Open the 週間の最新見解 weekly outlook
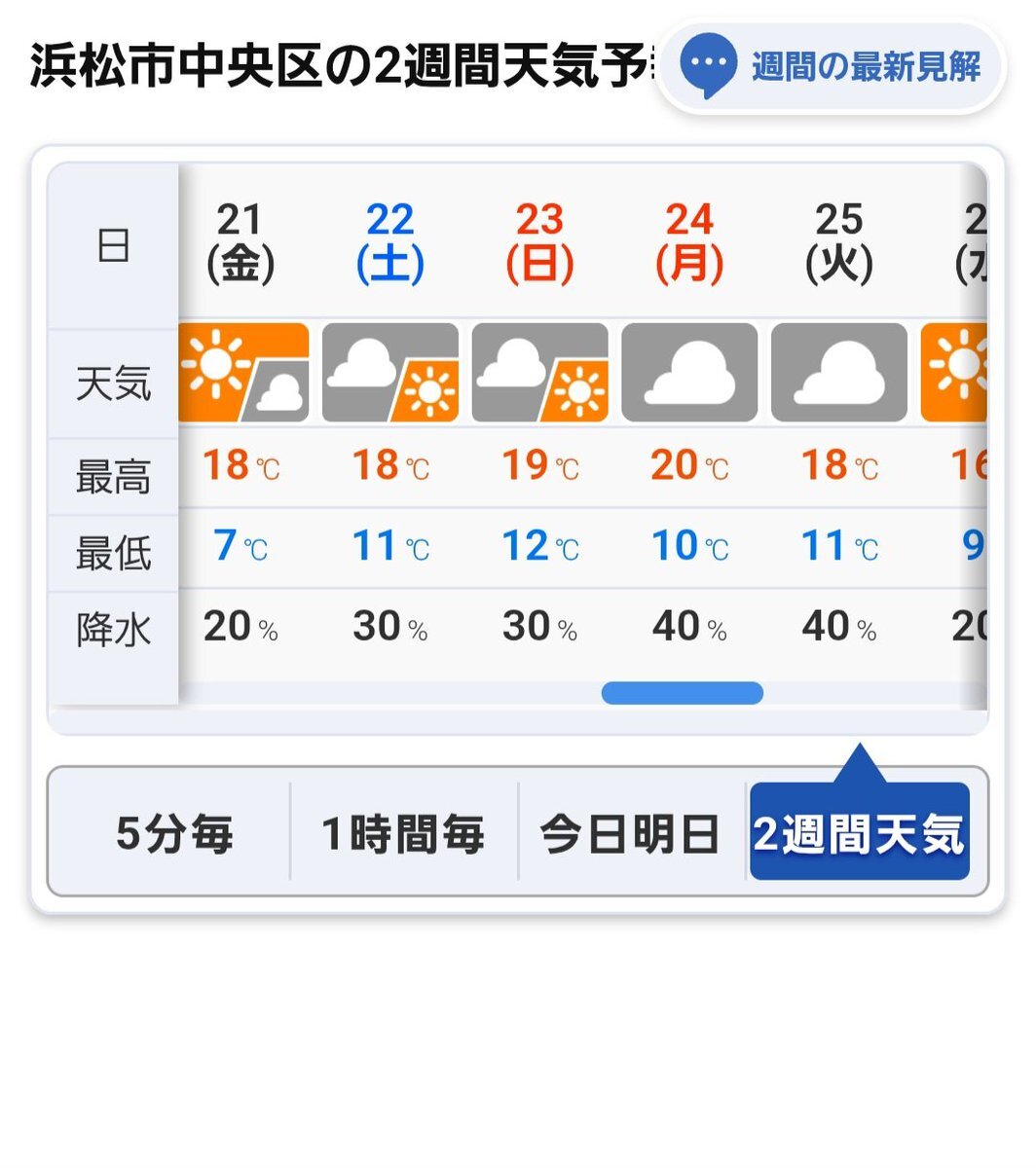The width and height of the screenshot is (1036, 1168). click(831, 67)
